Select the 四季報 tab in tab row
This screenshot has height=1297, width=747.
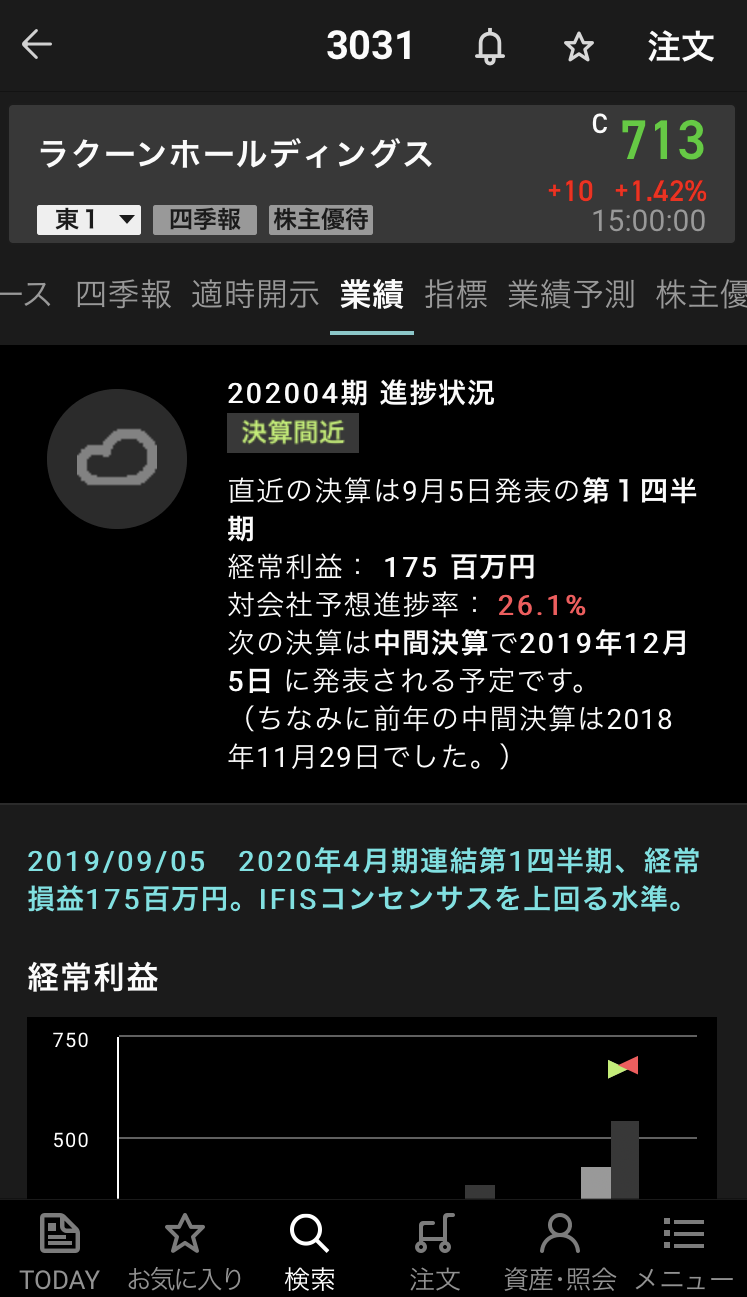coord(124,294)
